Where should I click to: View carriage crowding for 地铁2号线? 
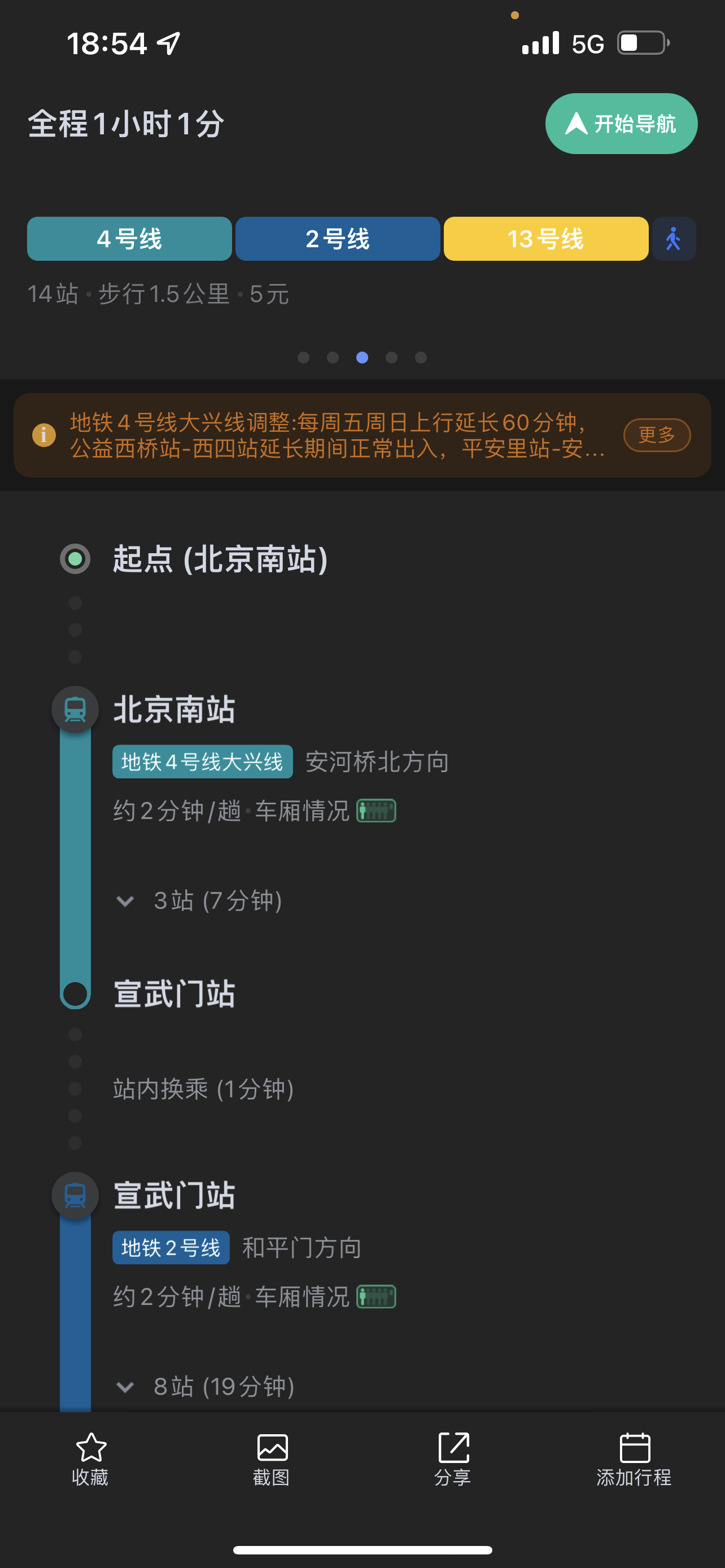375,1297
